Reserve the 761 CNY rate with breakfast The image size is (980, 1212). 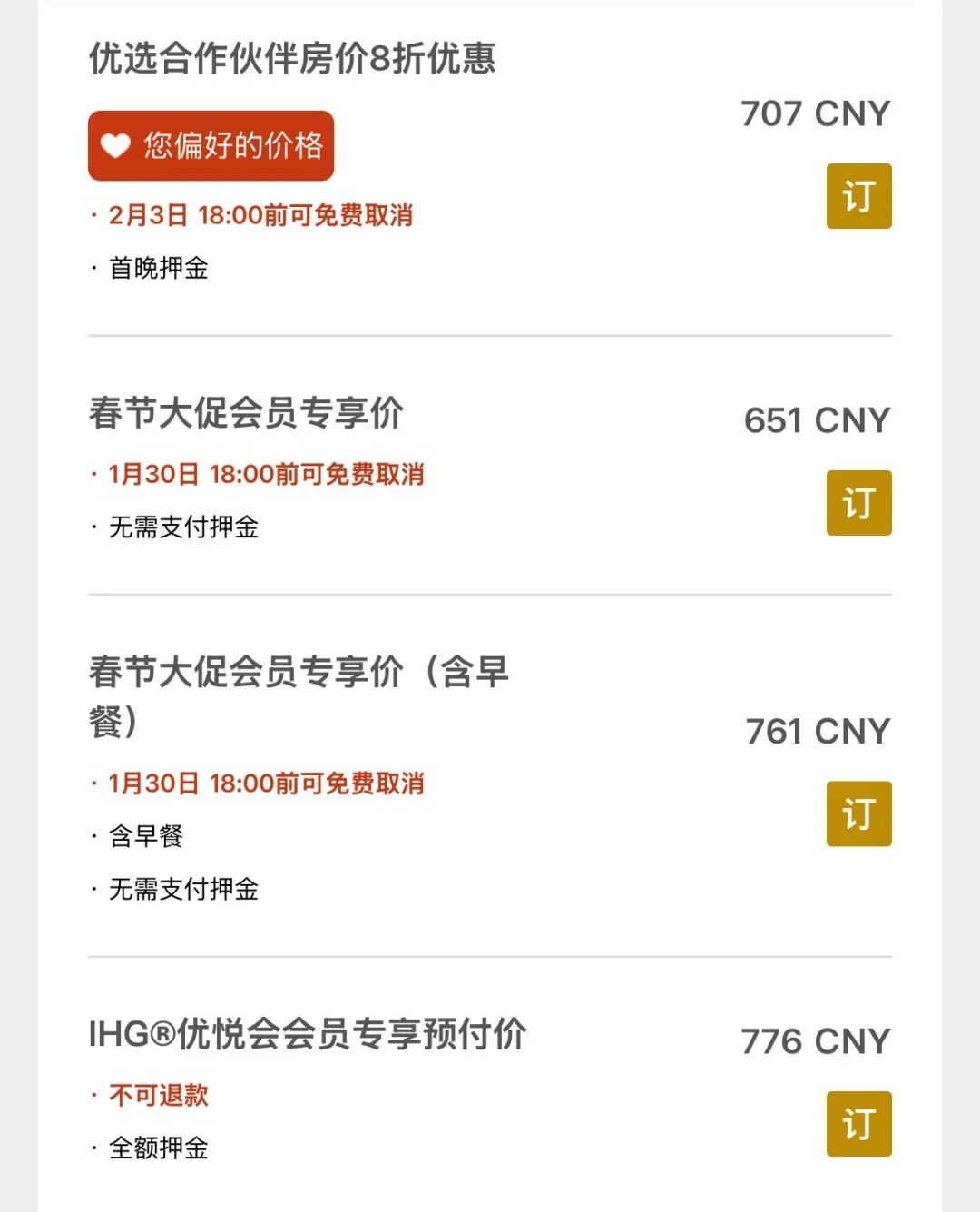pos(858,813)
